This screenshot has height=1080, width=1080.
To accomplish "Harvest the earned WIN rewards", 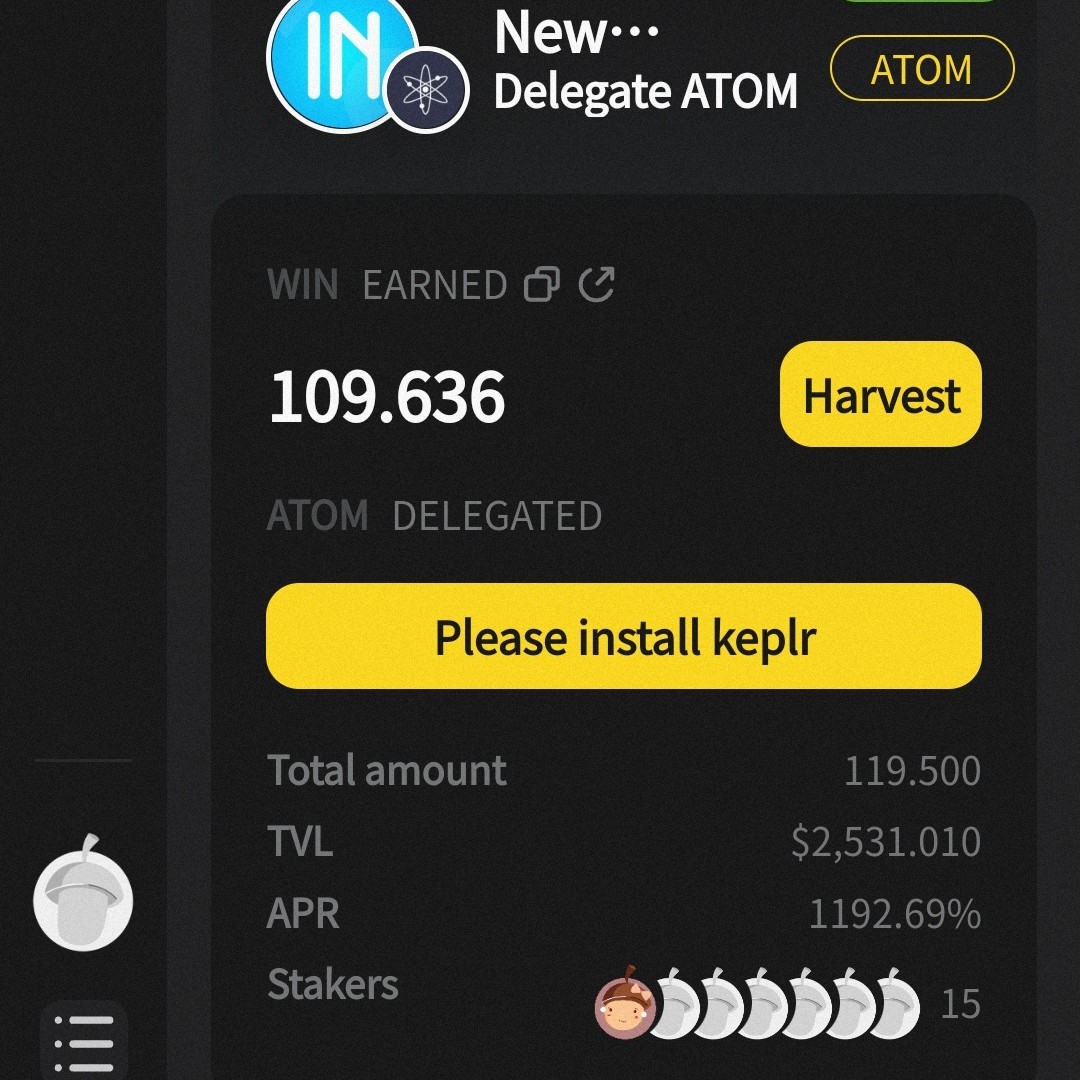I will [x=880, y=395].
